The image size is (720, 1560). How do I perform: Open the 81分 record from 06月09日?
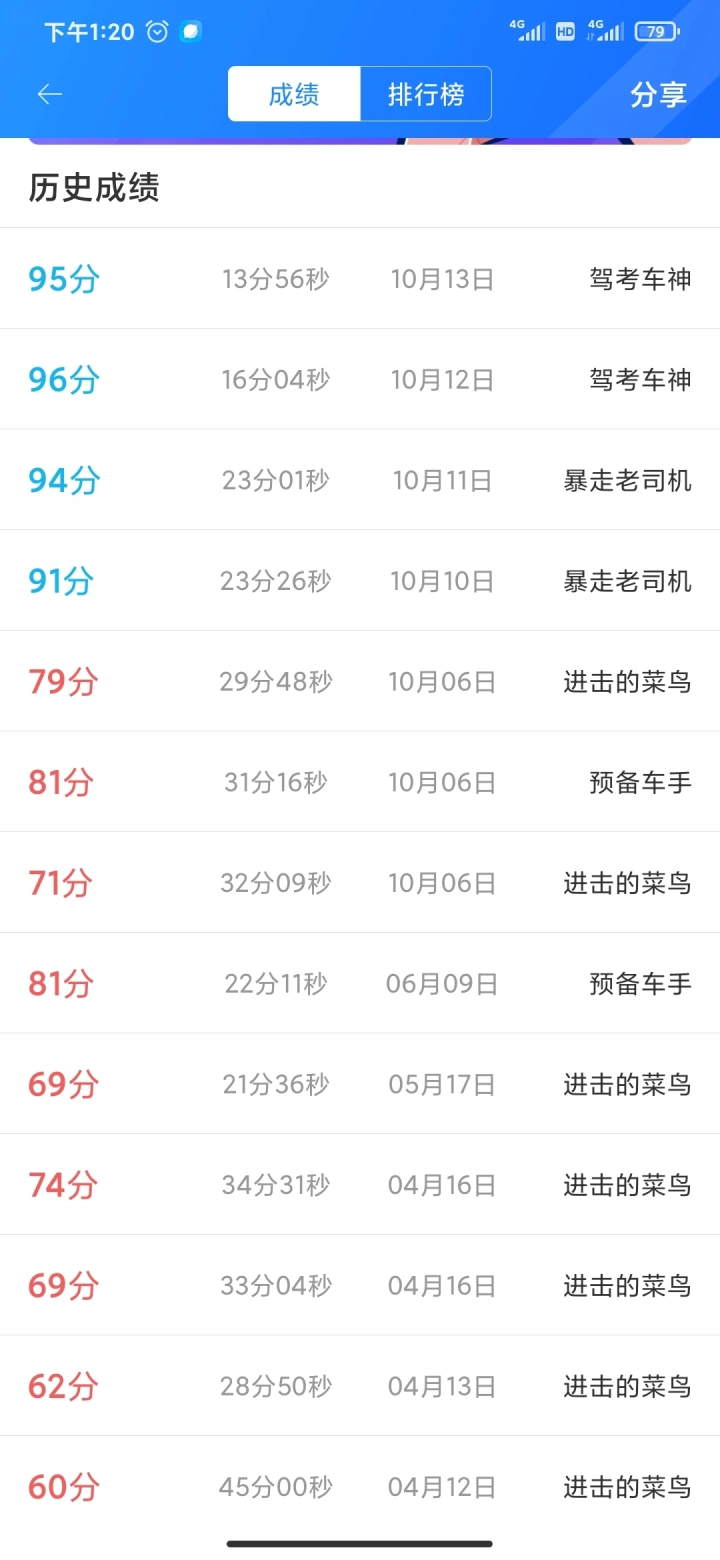(360, 983)
